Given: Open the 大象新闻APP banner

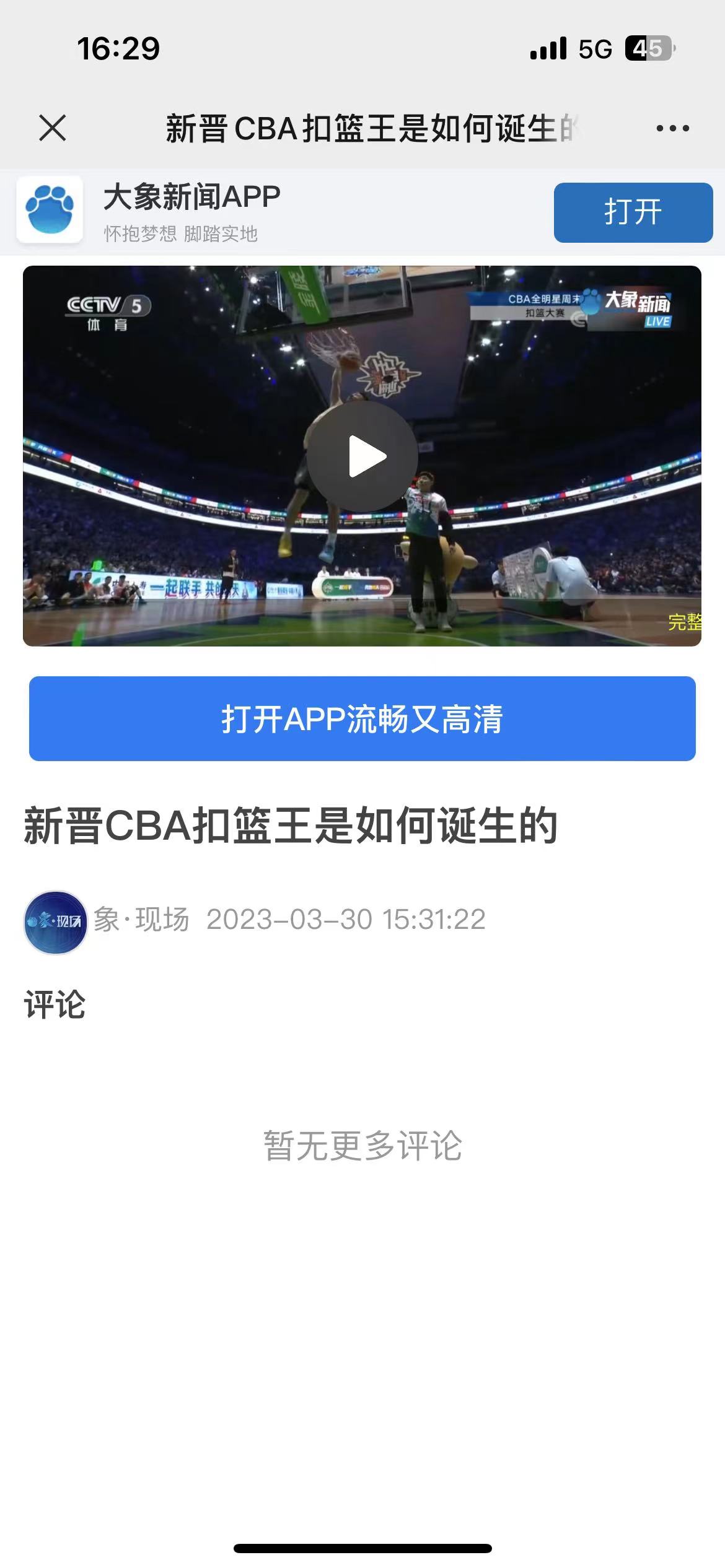Looking at the screenshot, I should [x=192, y=211].
